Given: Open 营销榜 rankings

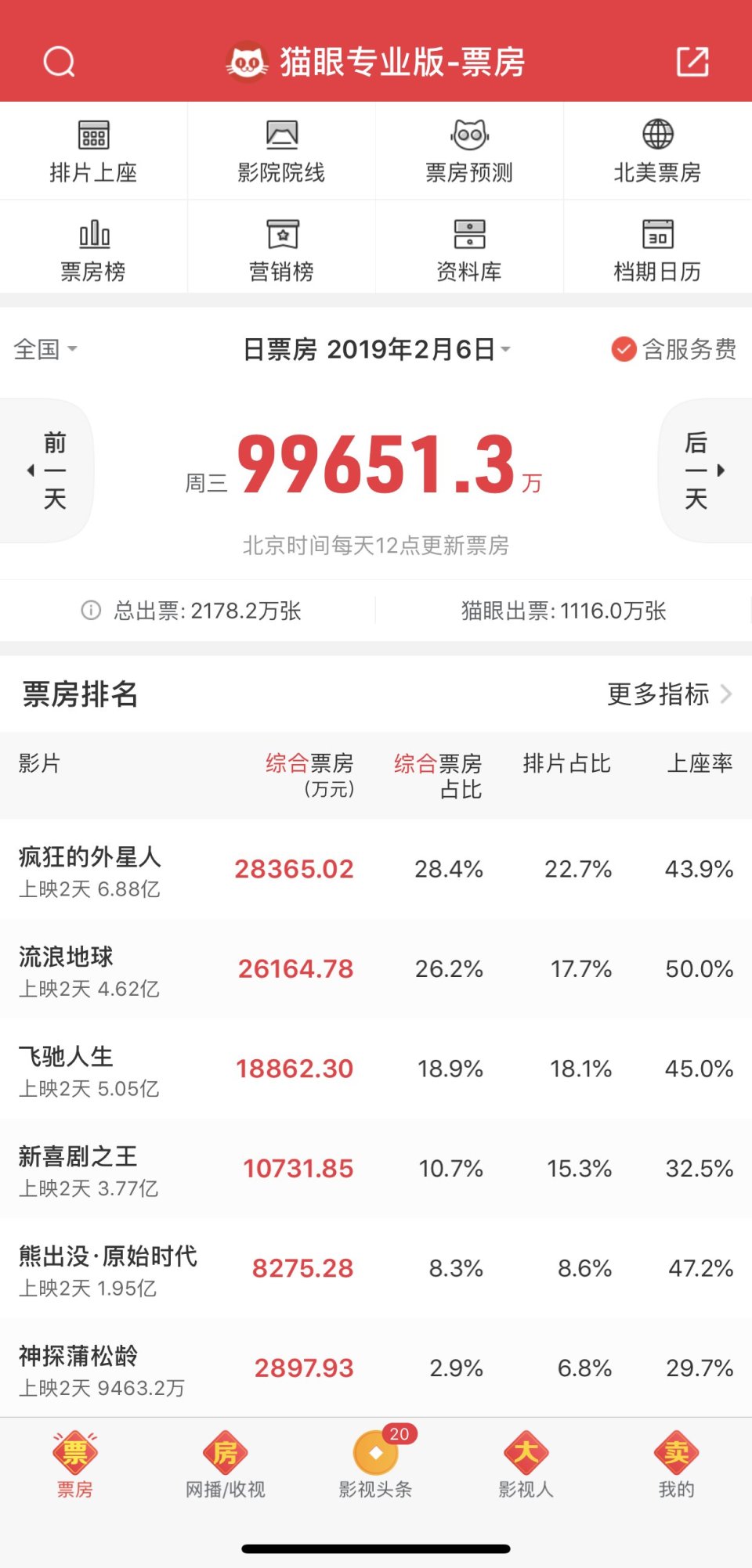Looking at the screenshot, I should (x=281, y=251).
